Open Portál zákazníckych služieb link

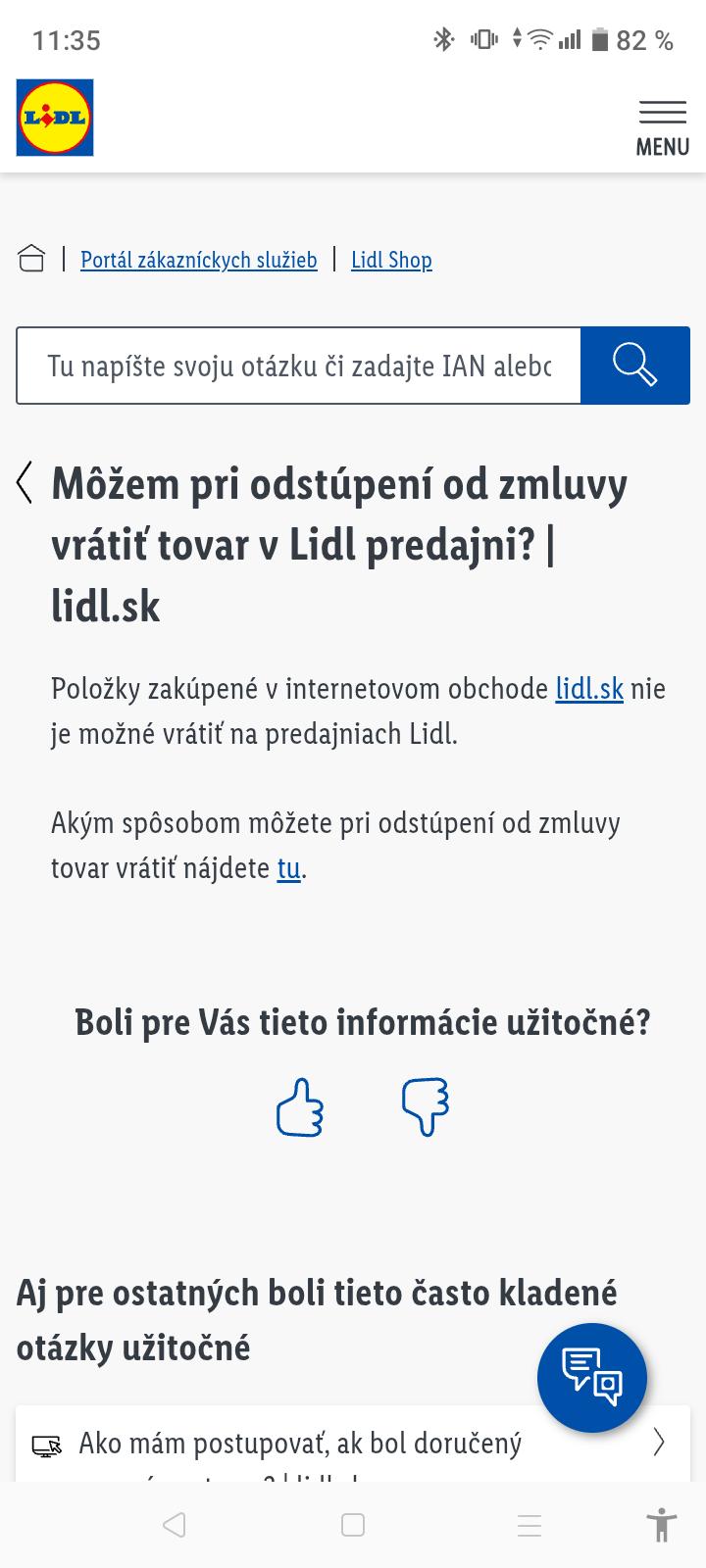click(x=199, y=260)
